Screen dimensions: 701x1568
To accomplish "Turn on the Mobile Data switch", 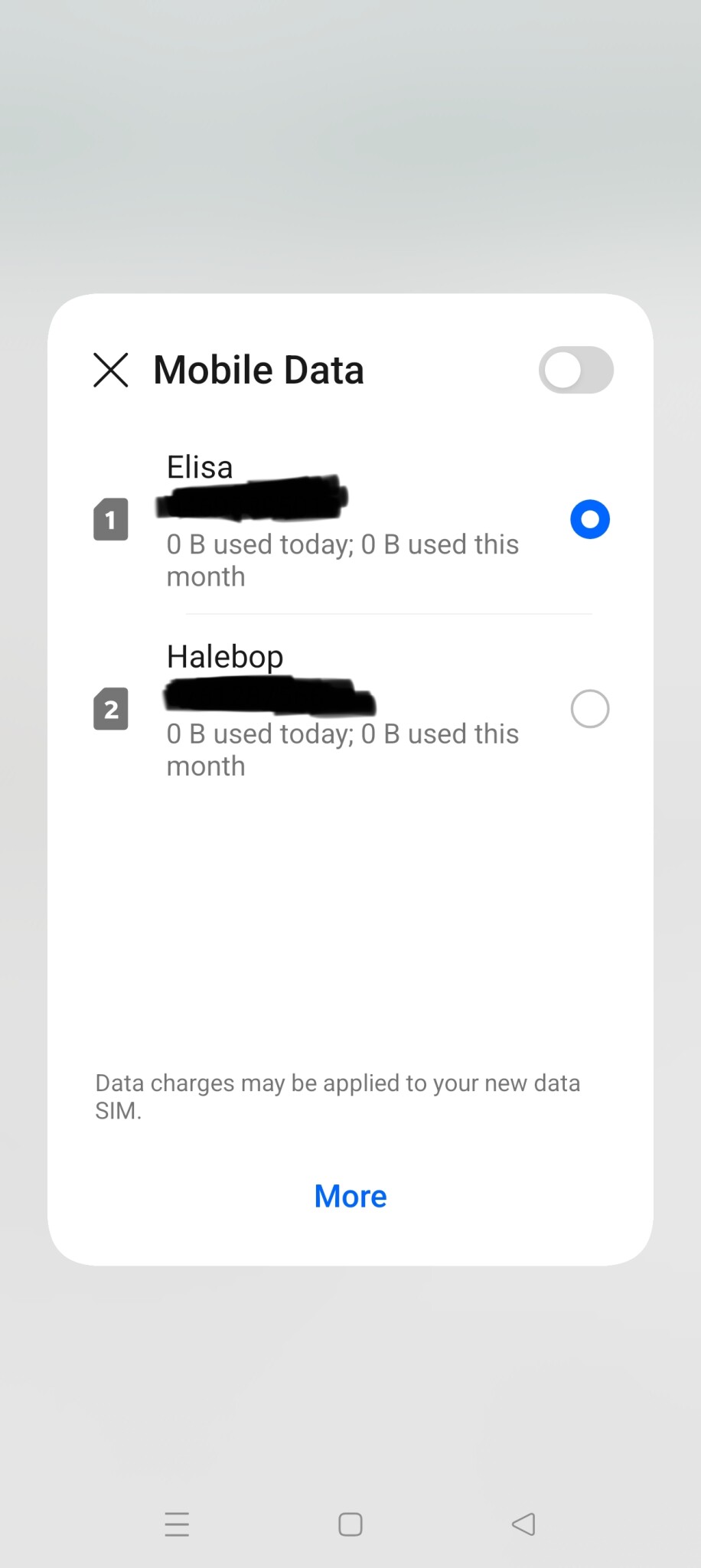I will pyautogui.click(x=575, y=371).
